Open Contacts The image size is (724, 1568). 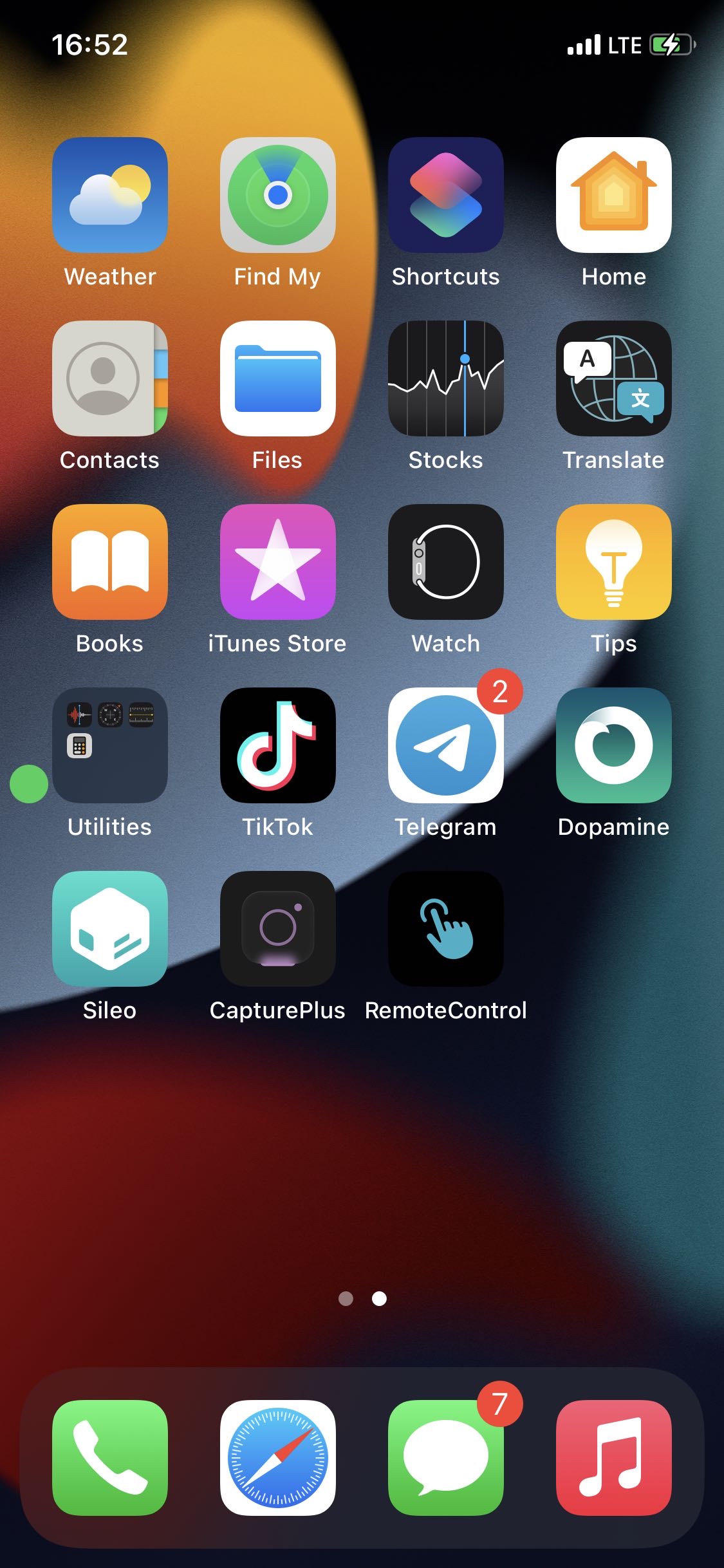[x=110, y=378]
